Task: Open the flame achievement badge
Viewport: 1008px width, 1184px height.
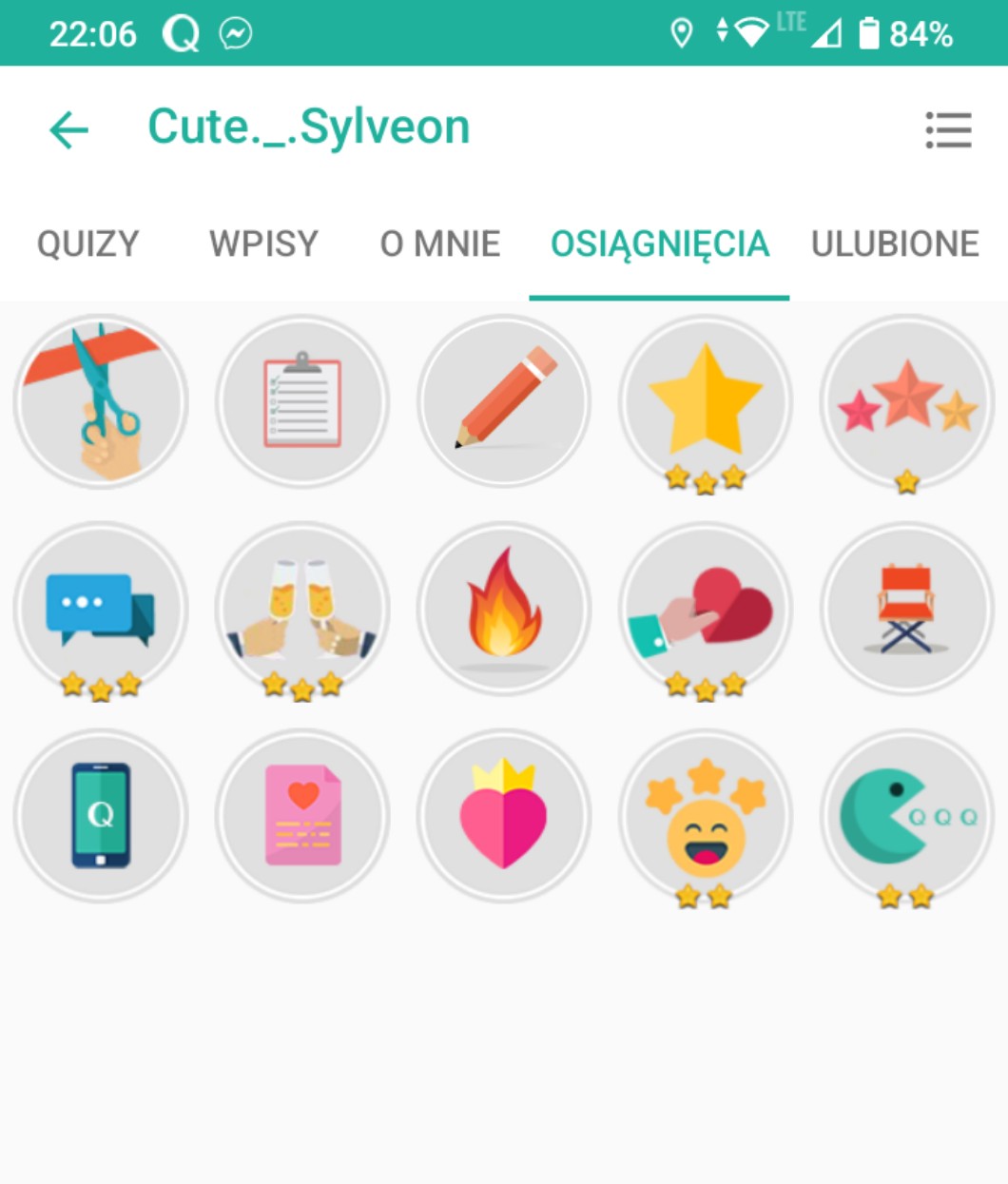Action: (x=504, y=609)
